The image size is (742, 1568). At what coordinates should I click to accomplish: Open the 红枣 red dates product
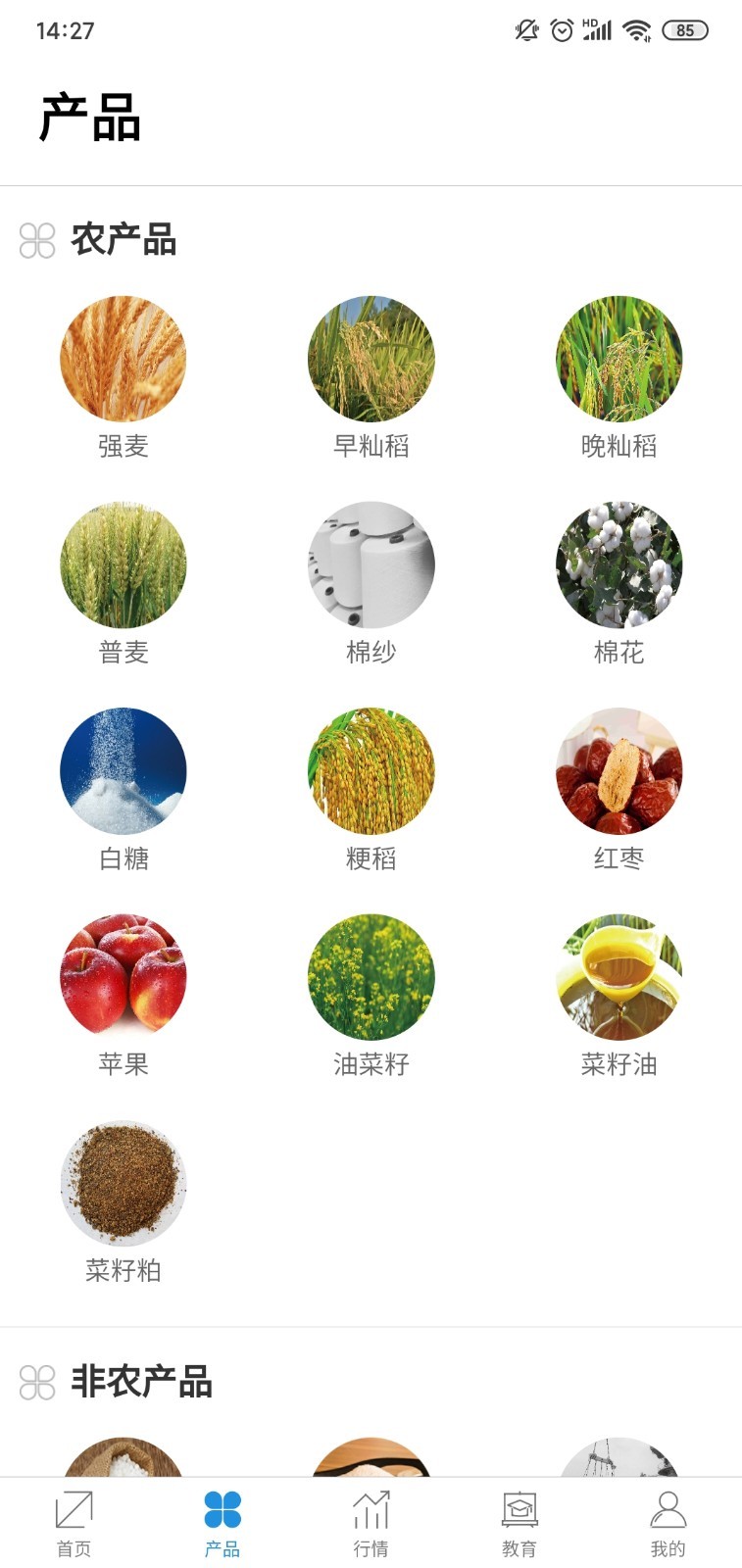tap(618, 771)
